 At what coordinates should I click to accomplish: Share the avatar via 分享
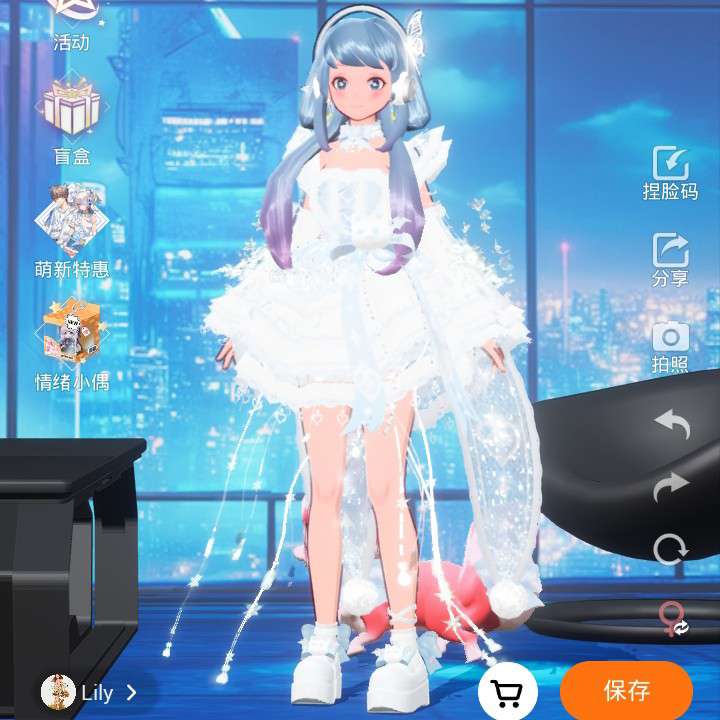point(670,260)
